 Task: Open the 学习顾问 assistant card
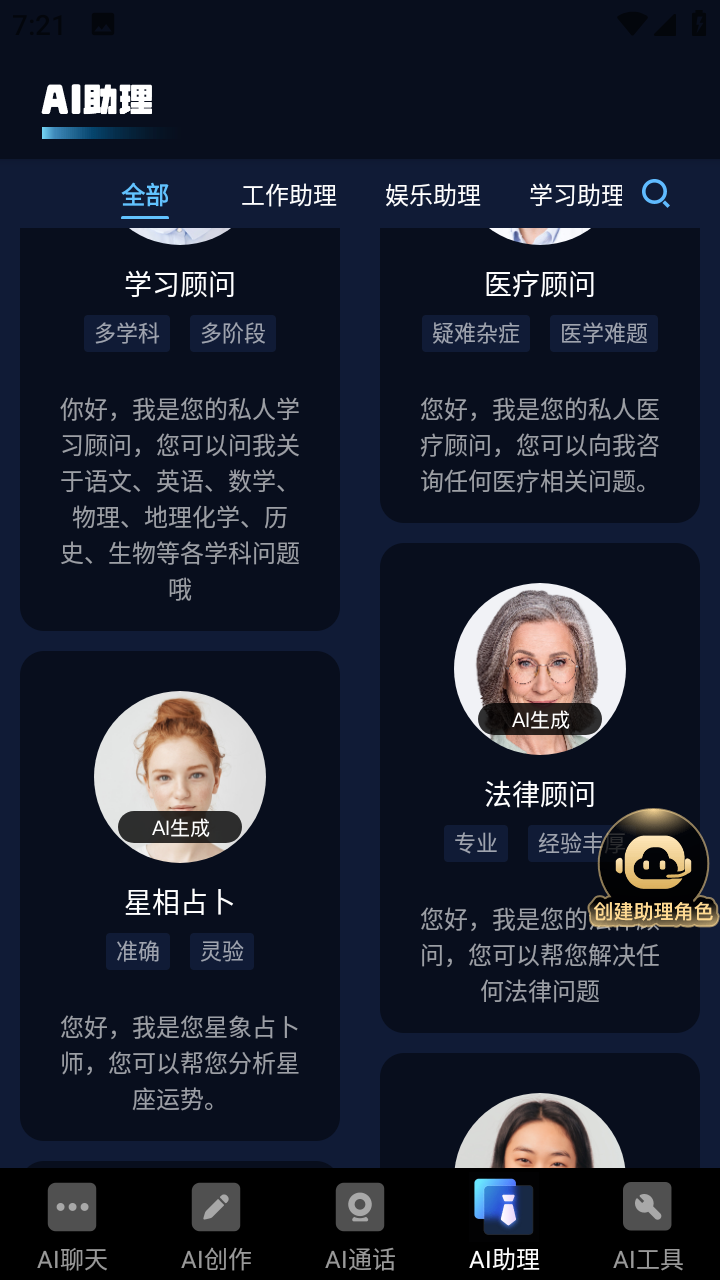[x=180, y=430]
